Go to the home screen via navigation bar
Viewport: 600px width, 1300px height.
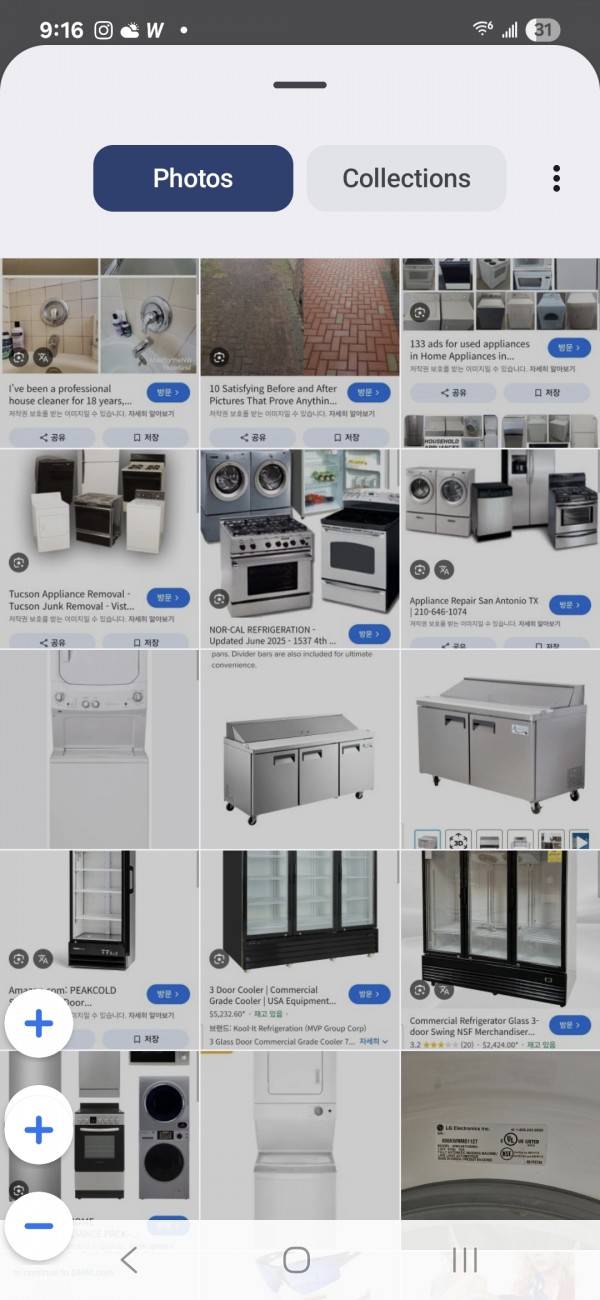coord(297,1260)
